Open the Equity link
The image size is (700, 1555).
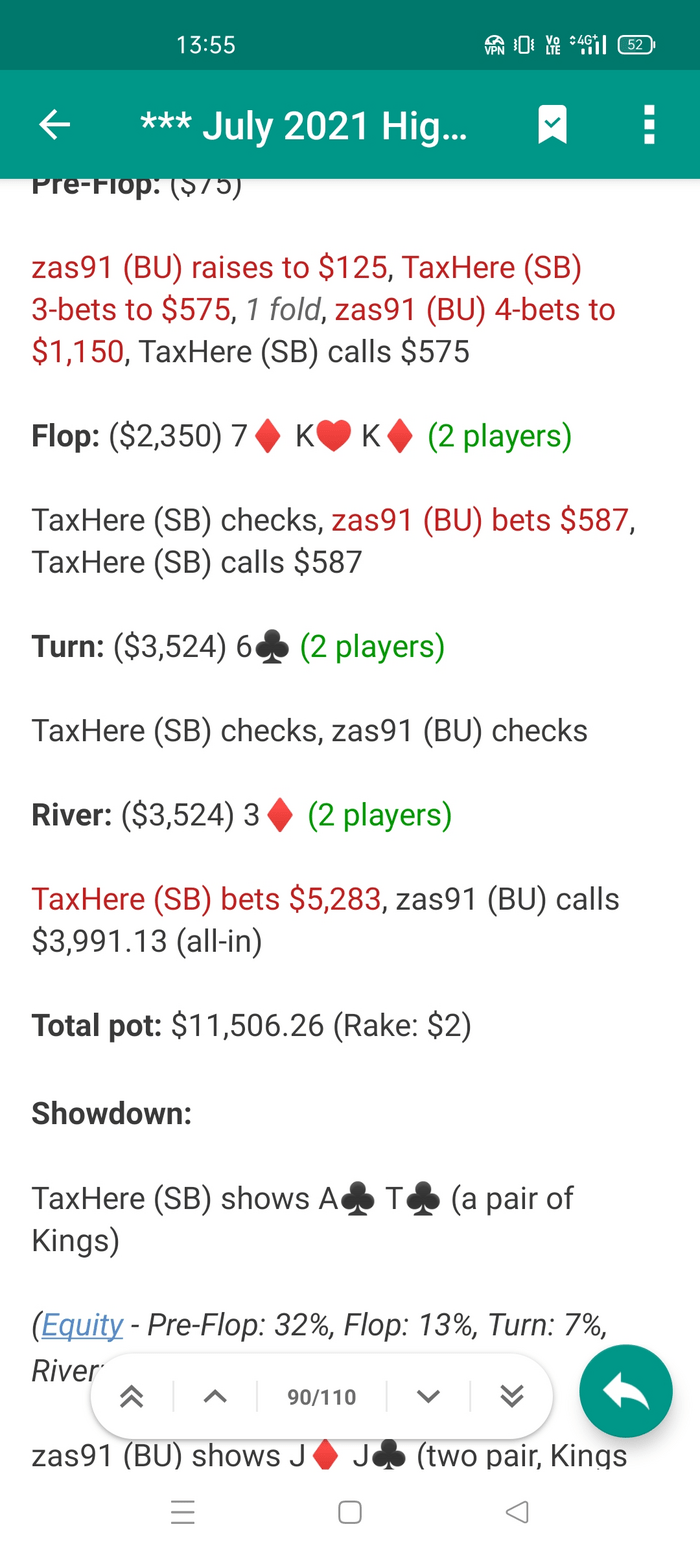pos(82,1325)
